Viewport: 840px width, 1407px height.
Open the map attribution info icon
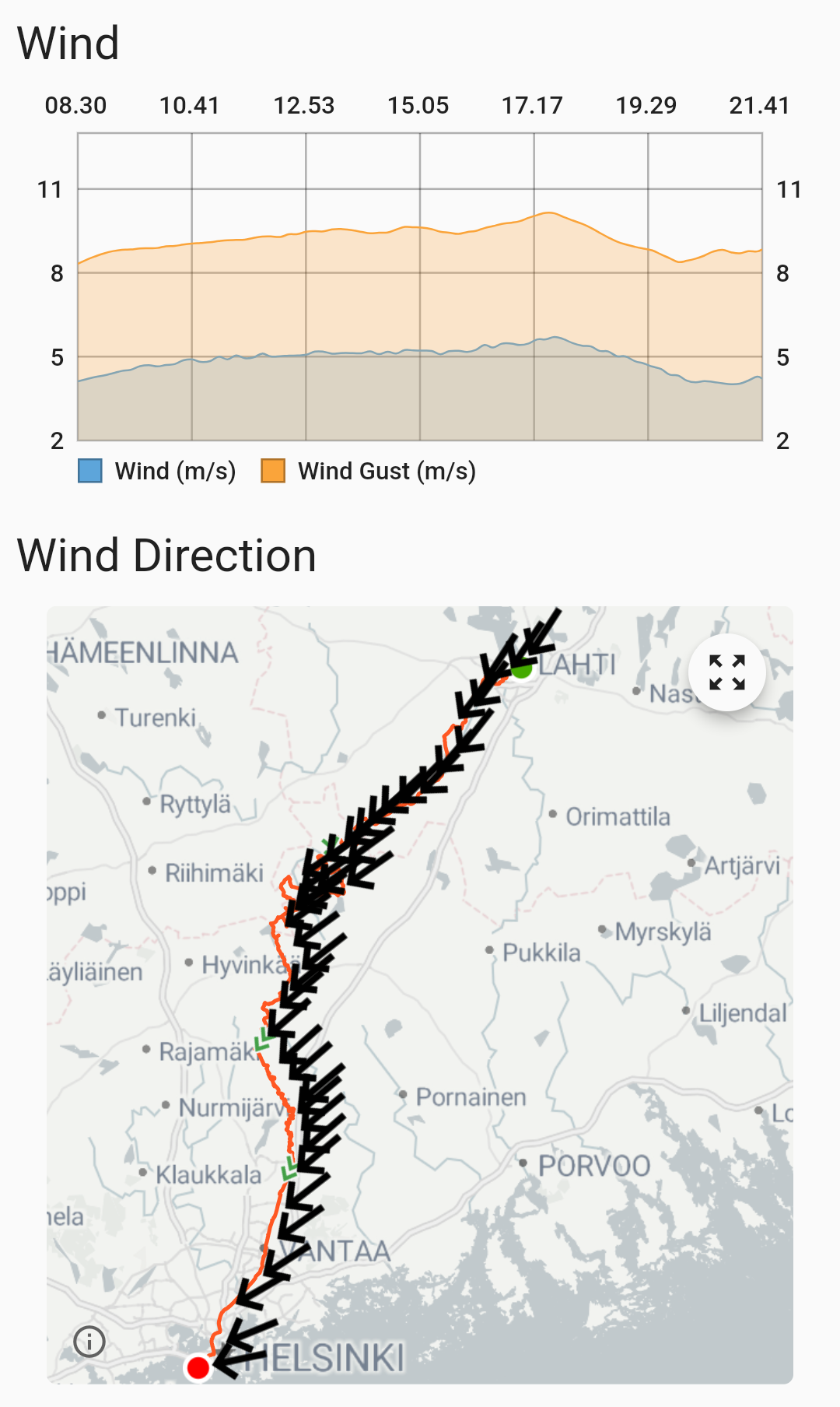pos(89,1341)
